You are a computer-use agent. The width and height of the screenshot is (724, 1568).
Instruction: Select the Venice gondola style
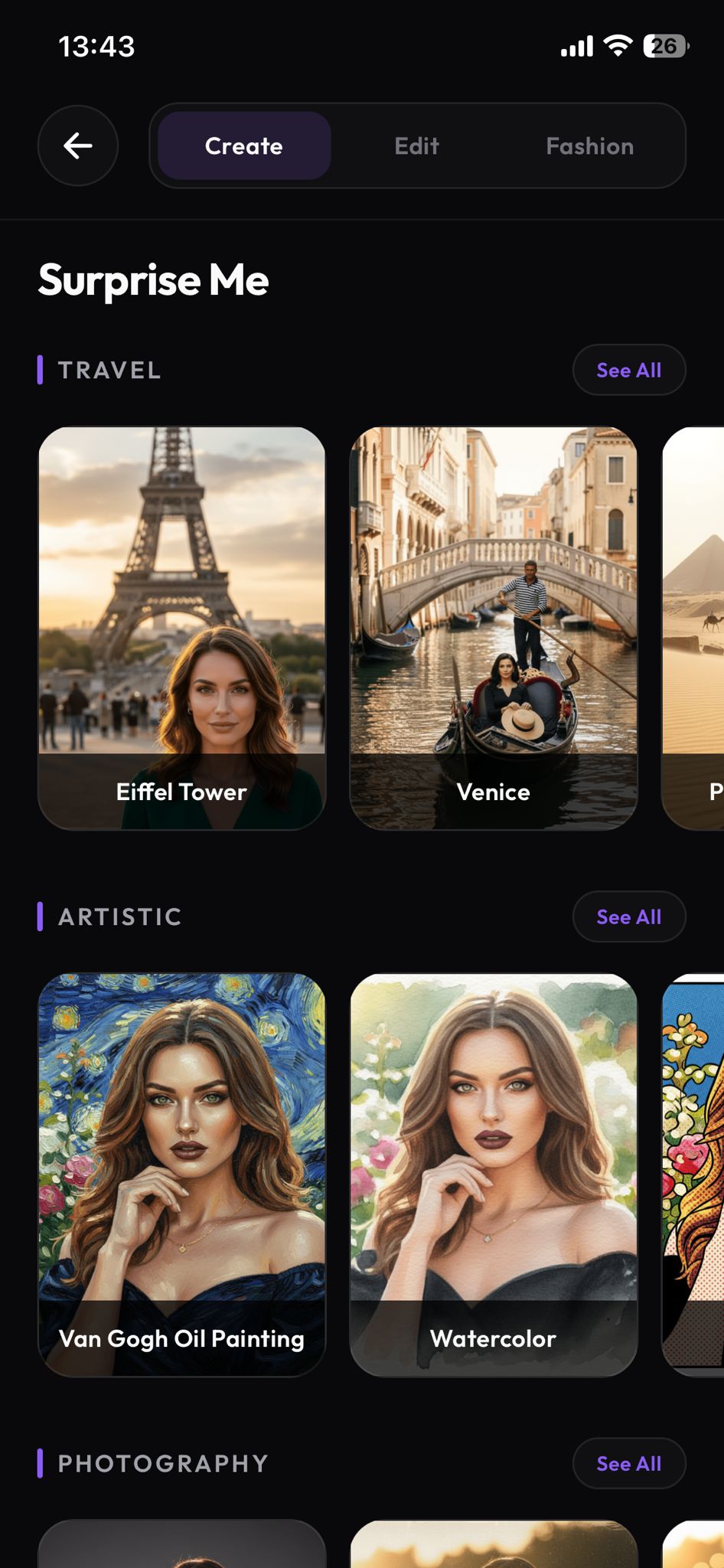pyautogui.click(x=493, y=624)
